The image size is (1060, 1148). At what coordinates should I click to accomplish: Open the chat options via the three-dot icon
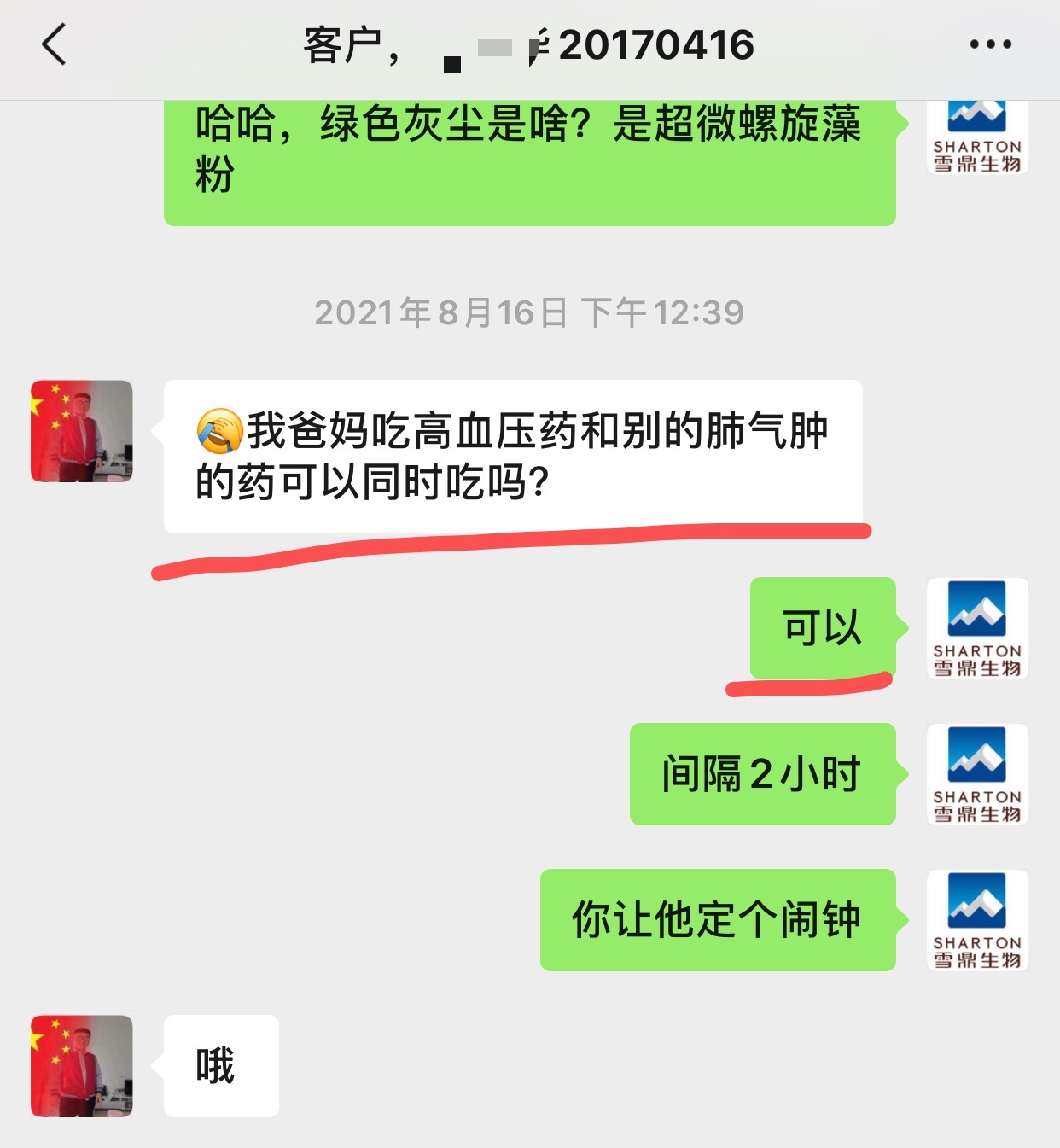(990, 43)
